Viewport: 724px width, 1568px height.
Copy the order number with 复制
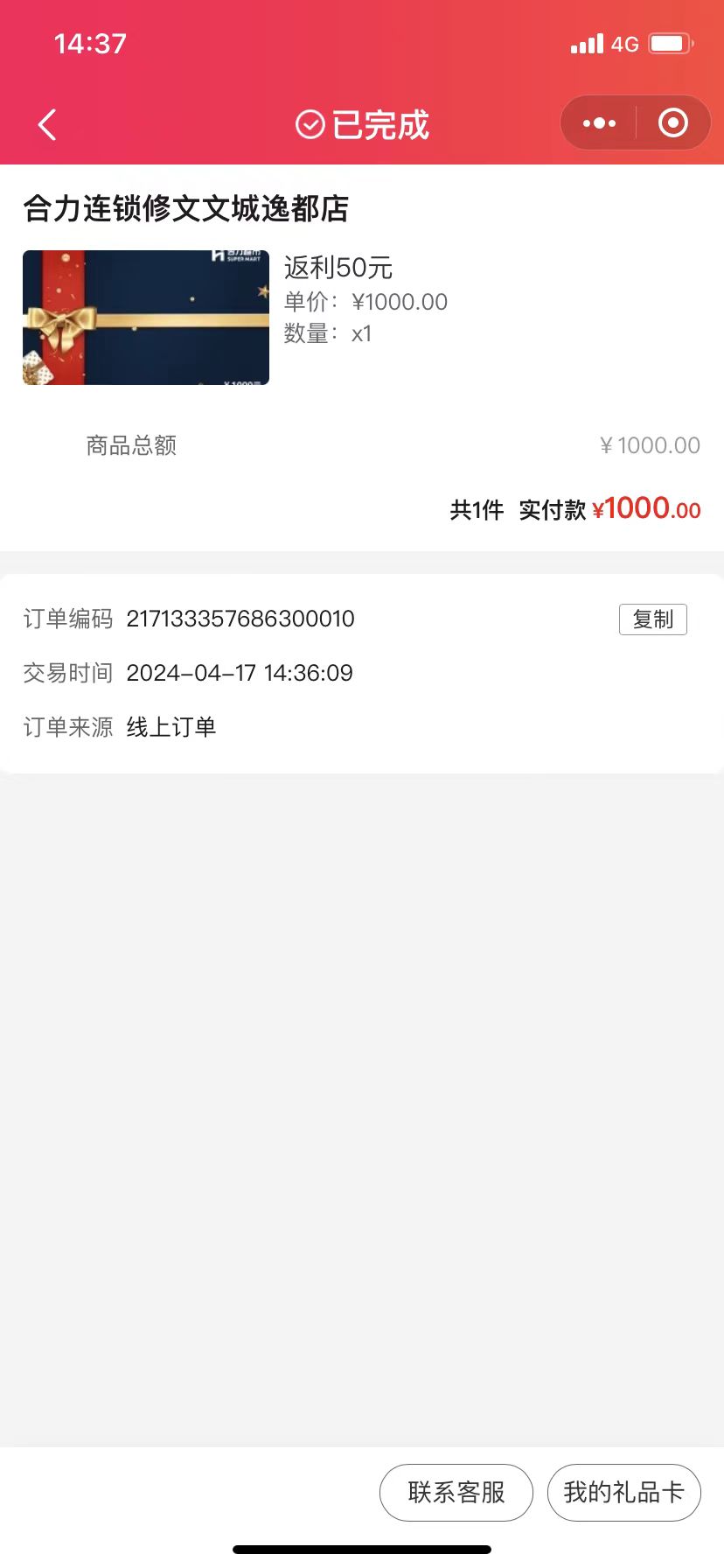click(x=652, y=619)
